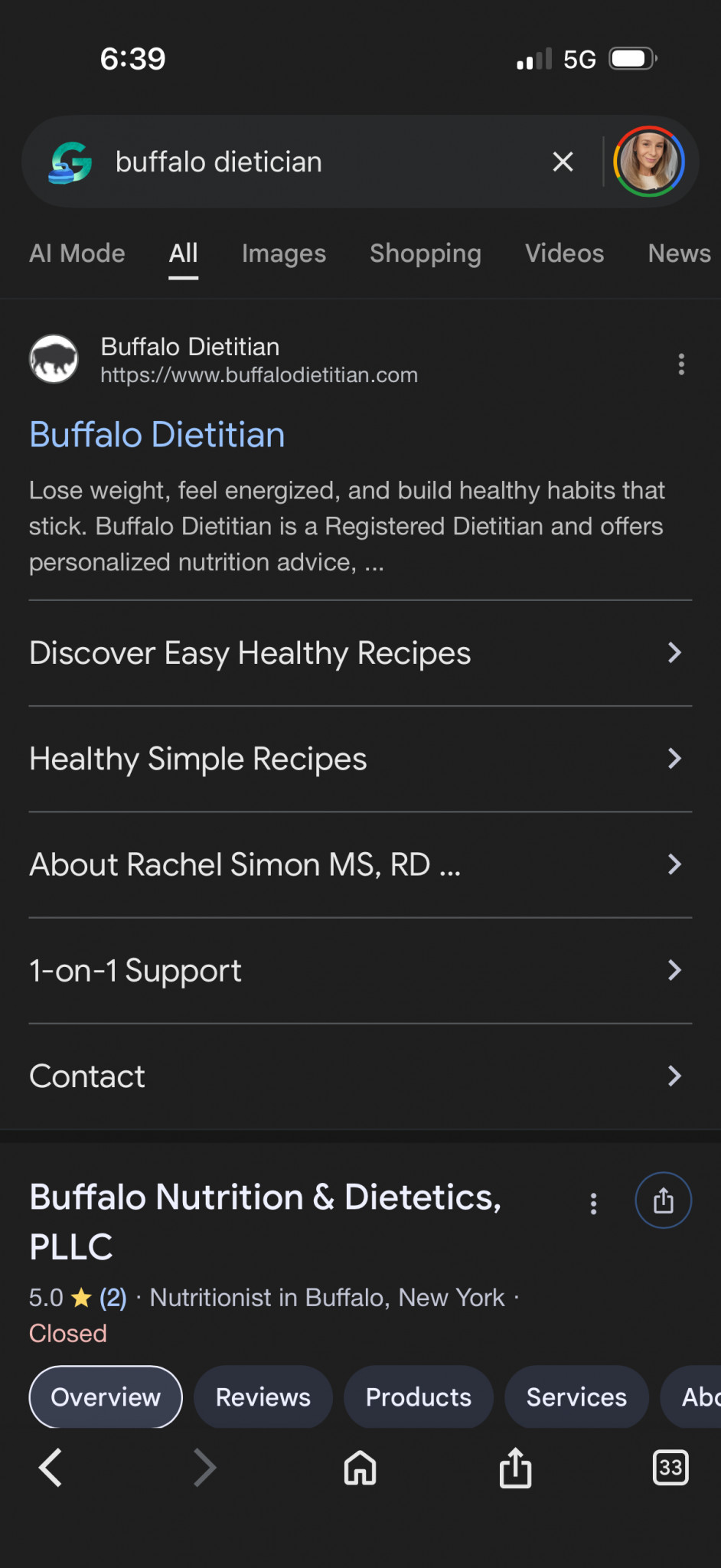Open the Buffalo Dietitian result title link
721x1568 pixels.
point(157,435)
